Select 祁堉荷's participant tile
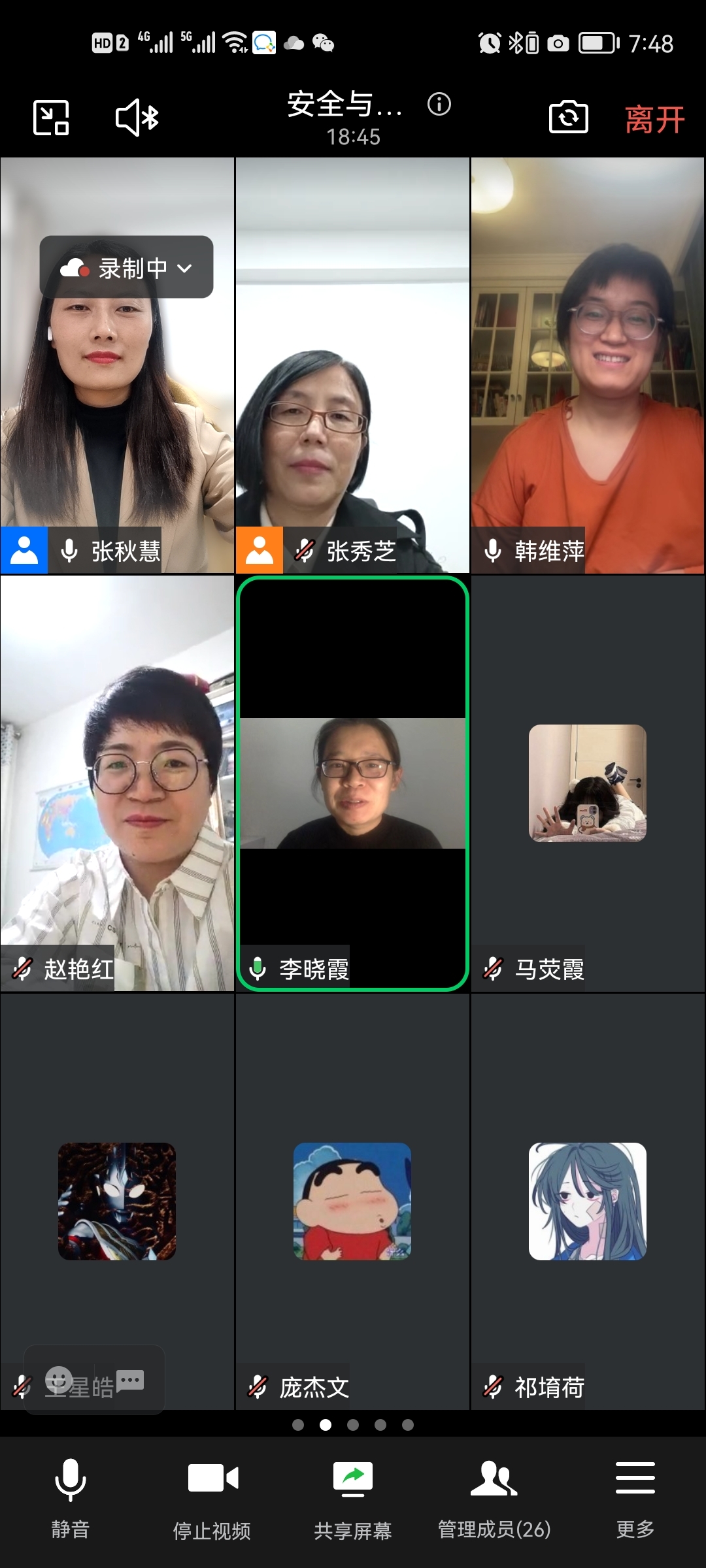Image resolution: width=706 pixels, height=1568 pixels. tap(588, 1202)
